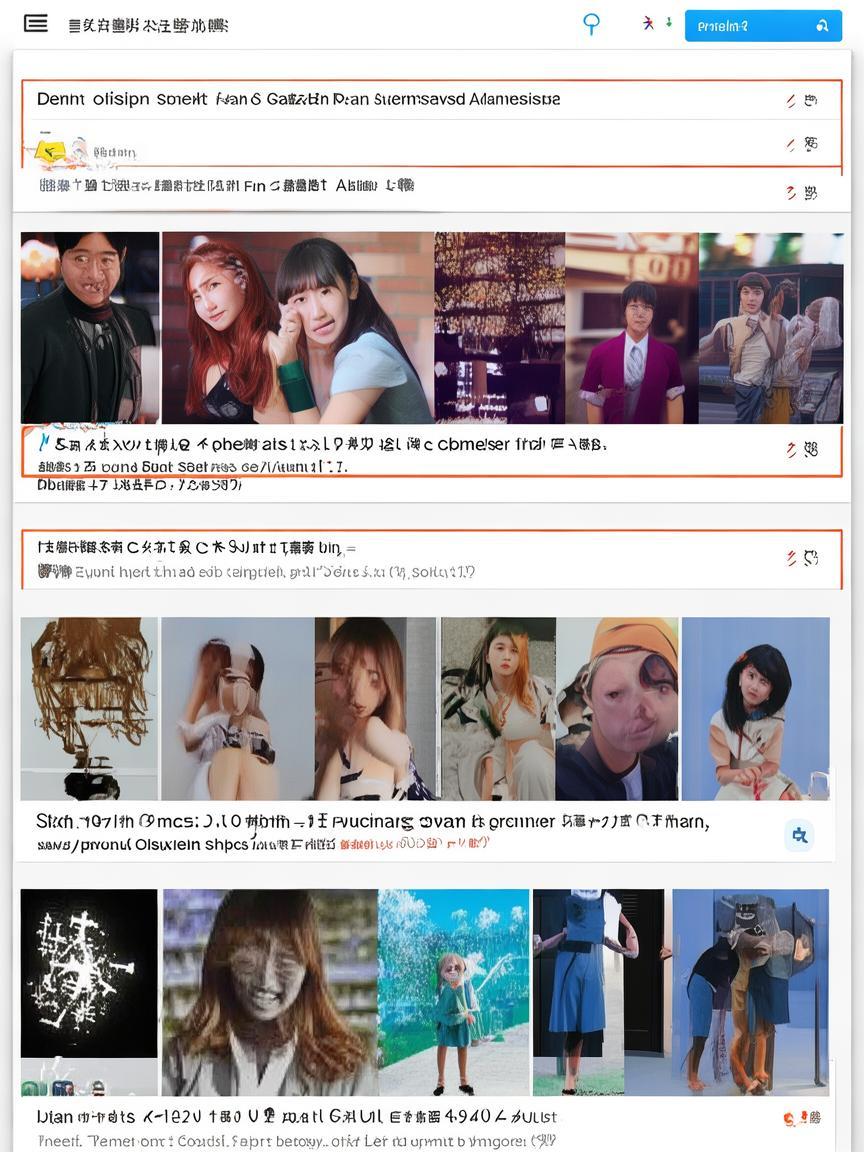Open photo of man in black jacket
Screen dimensions: 864x1152
click(90, 327)
